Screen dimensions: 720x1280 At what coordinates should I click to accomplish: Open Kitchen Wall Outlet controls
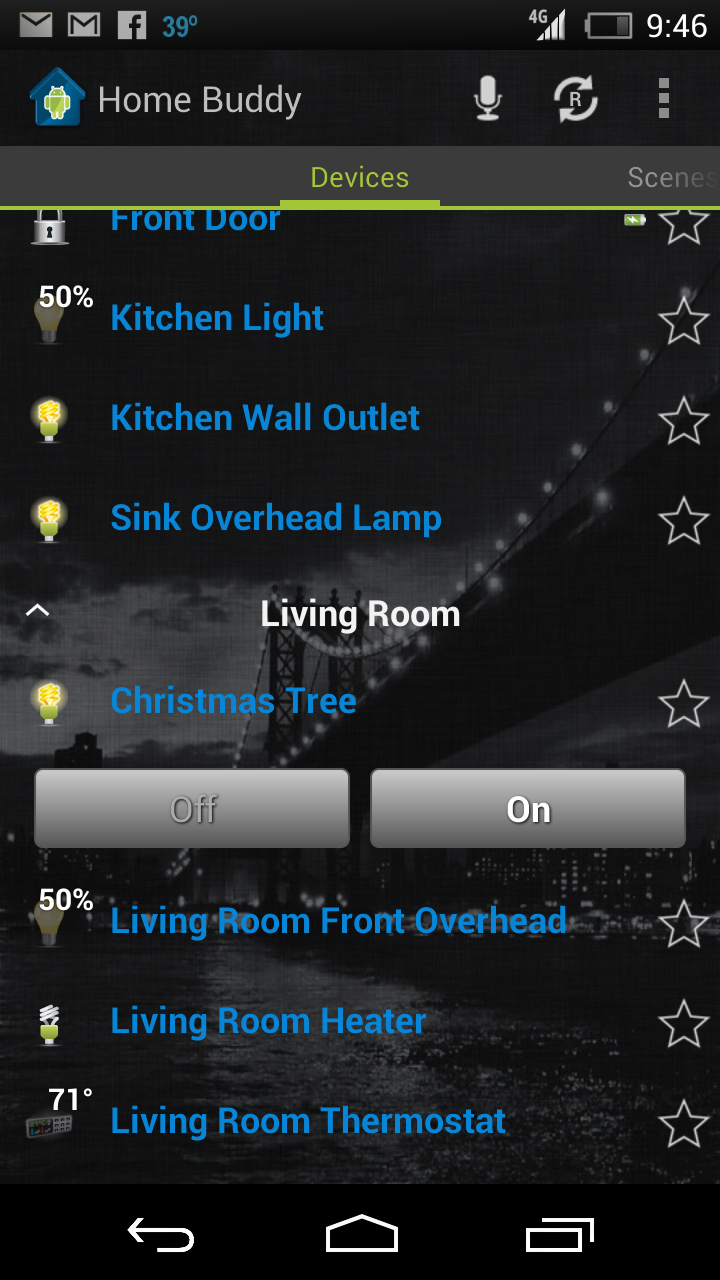click(265, 418)
